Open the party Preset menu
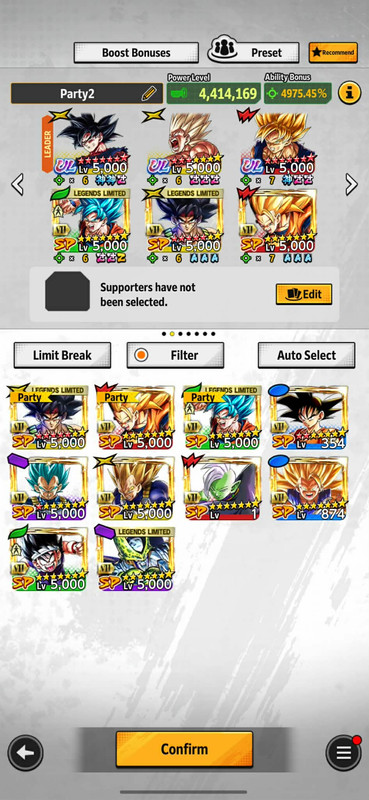This screenshot has height=800, width=369. click(253, 52)
